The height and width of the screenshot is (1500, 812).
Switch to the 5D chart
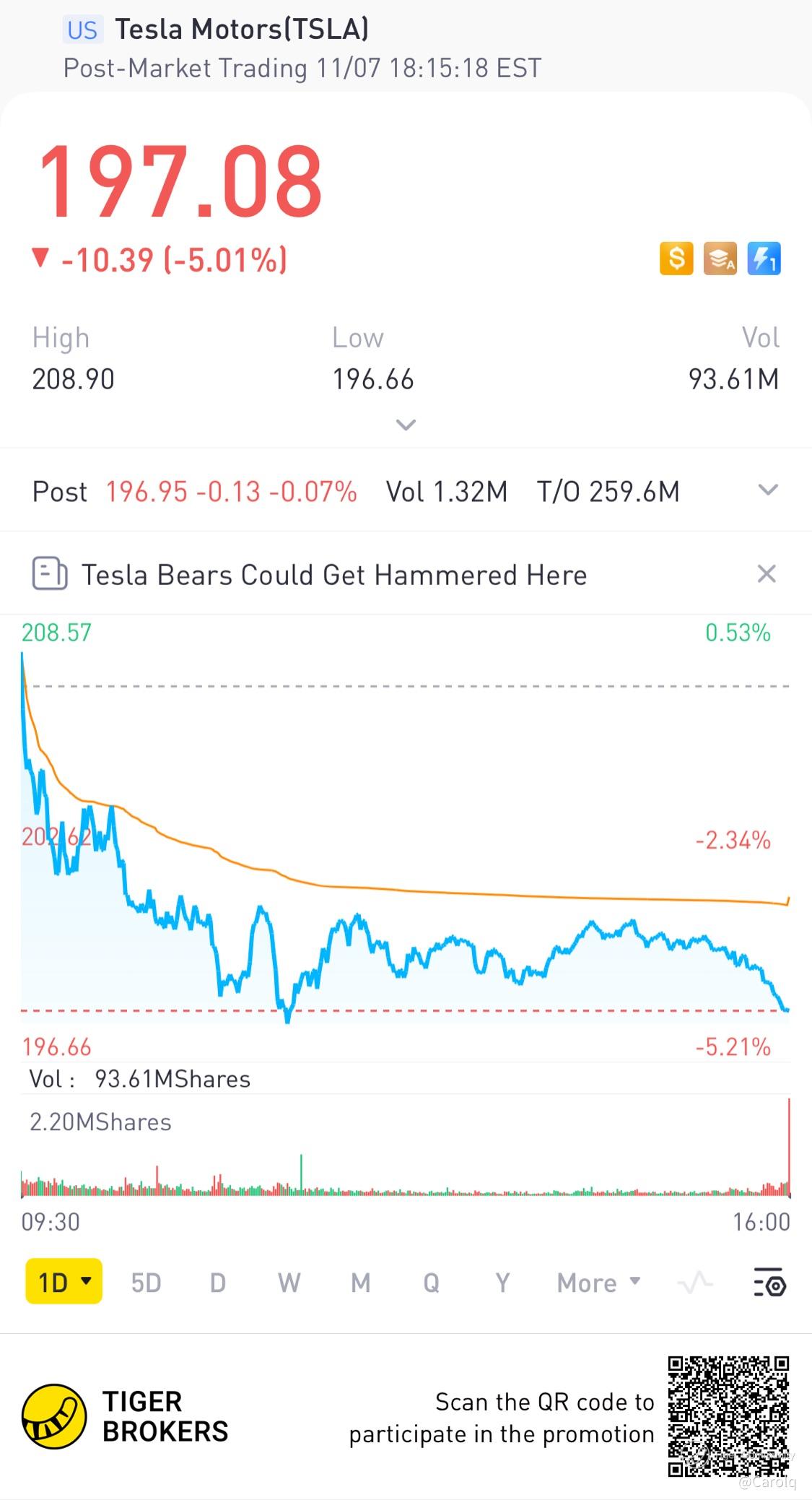tap(146, 1283)
